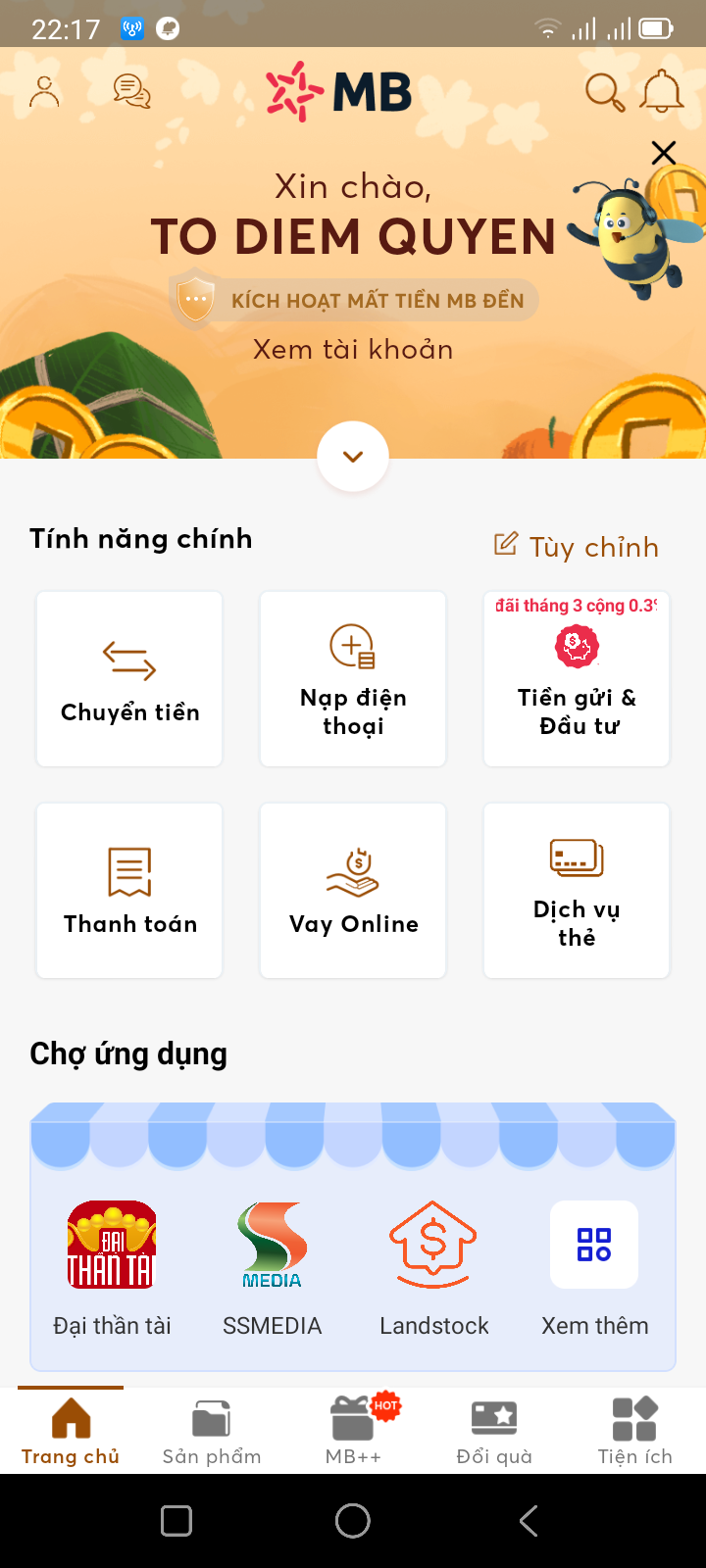Dismiss the bee mascot banner

(664, 153)
